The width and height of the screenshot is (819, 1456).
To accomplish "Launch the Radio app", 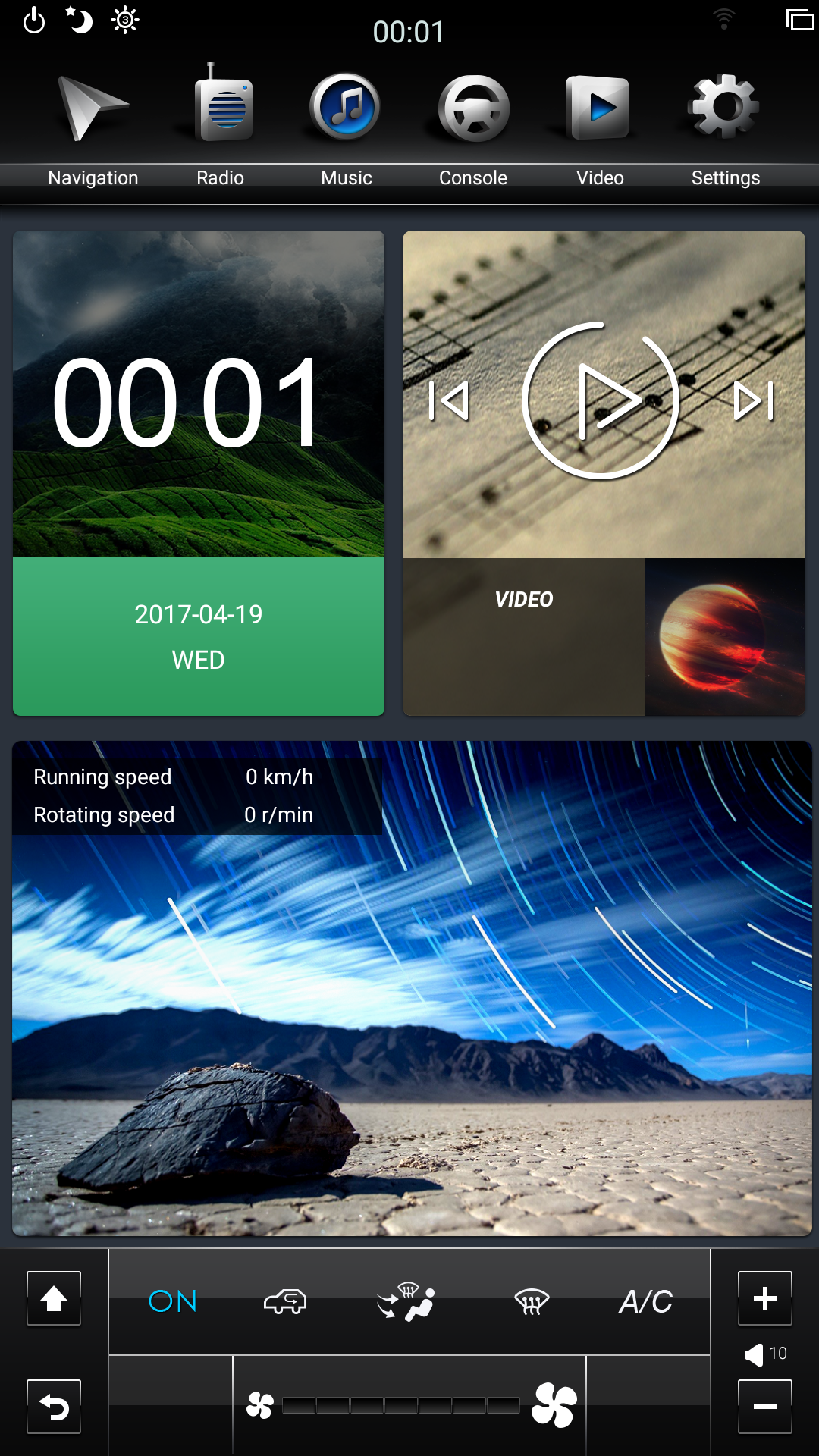I will 221,125.
